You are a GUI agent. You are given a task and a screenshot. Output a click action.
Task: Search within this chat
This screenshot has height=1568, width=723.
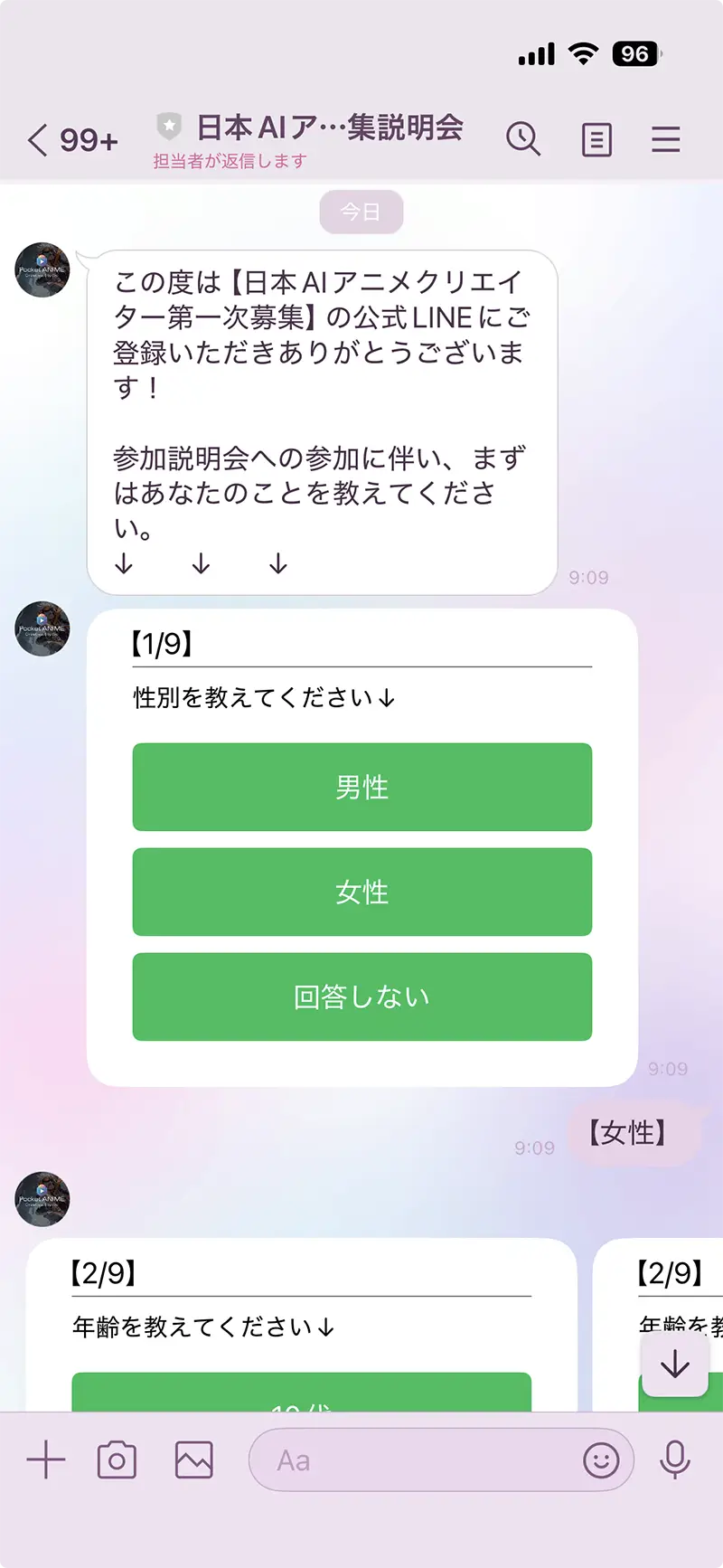(522, 140)
